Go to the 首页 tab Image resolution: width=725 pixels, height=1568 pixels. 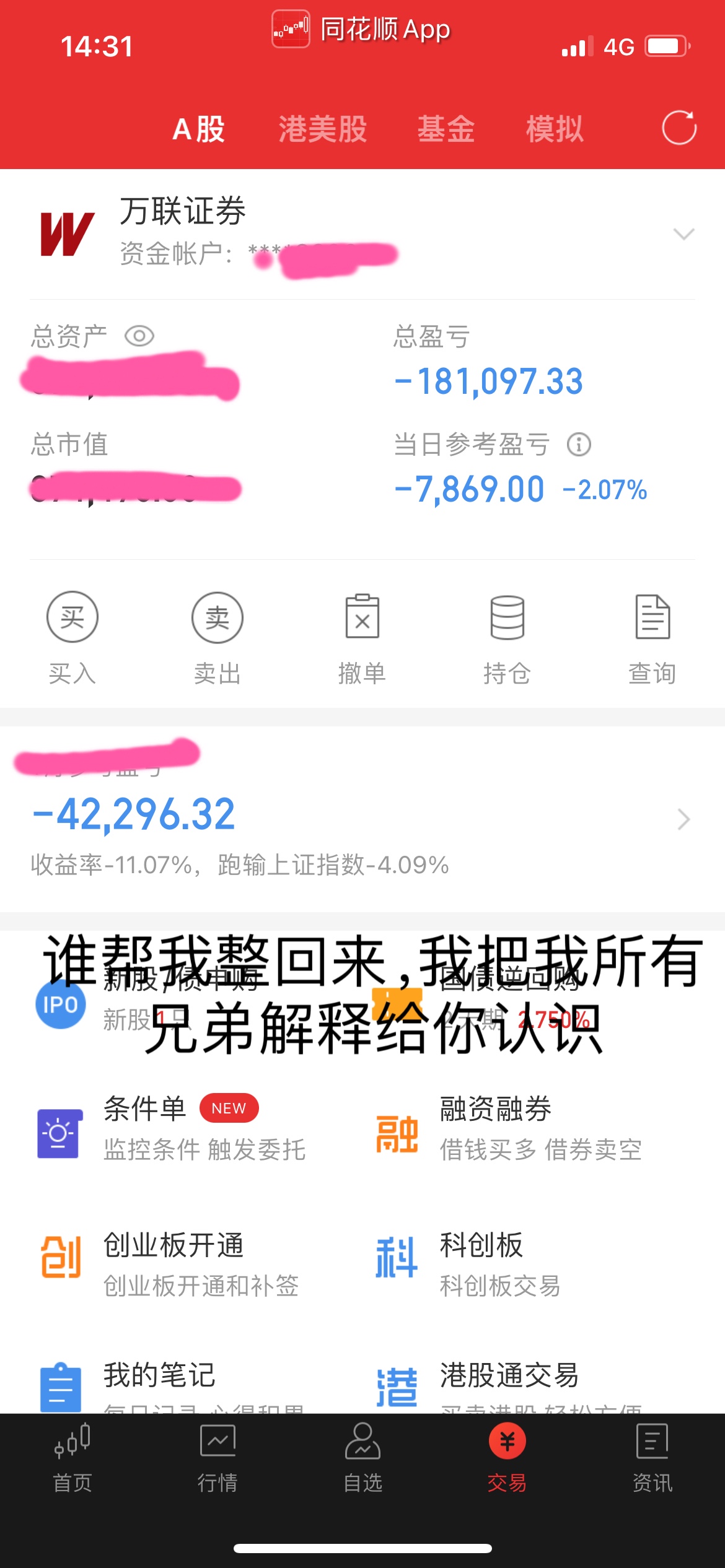(x=72, y=1459)
